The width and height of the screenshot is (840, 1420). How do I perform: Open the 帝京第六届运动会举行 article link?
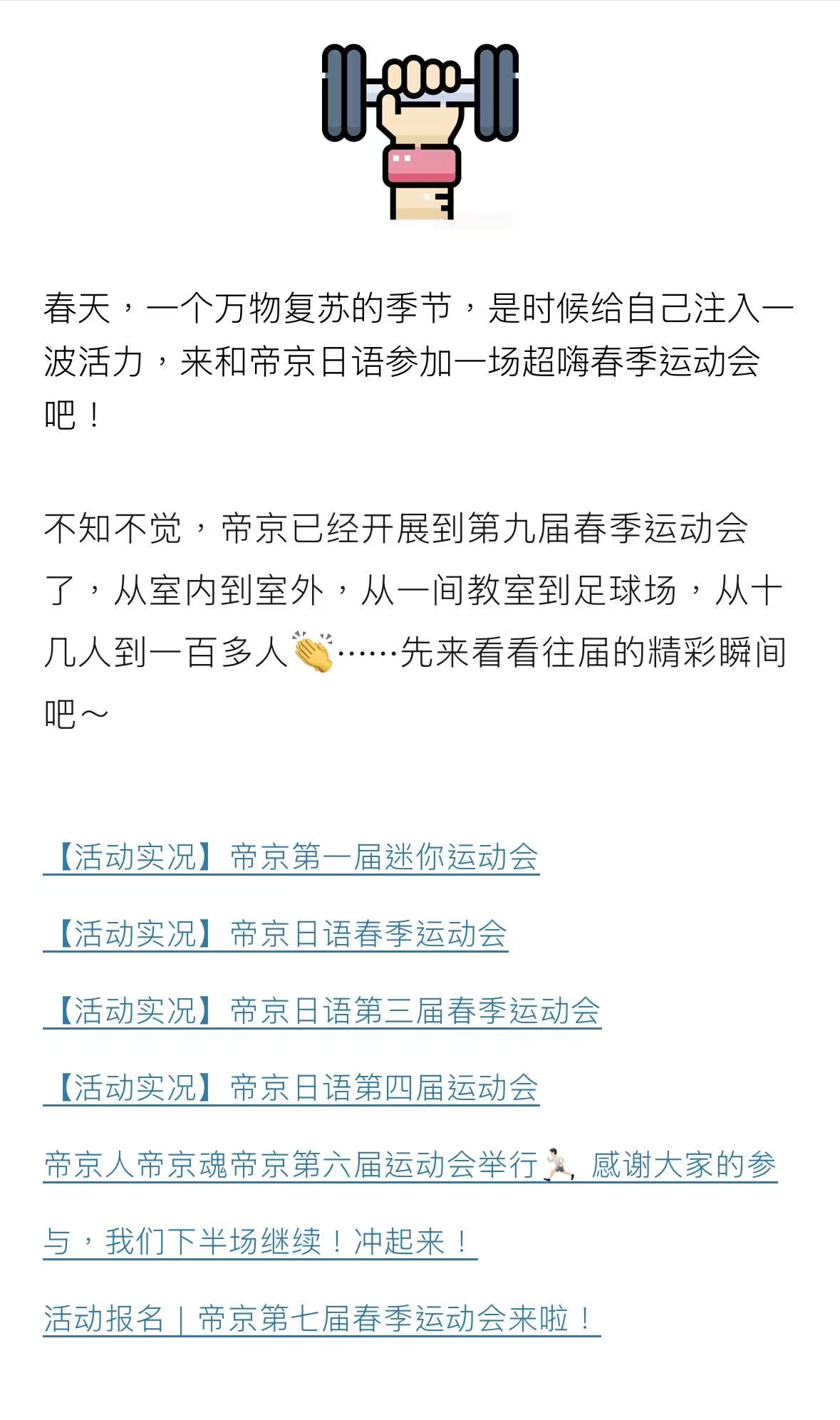[x=409, y=1165]
